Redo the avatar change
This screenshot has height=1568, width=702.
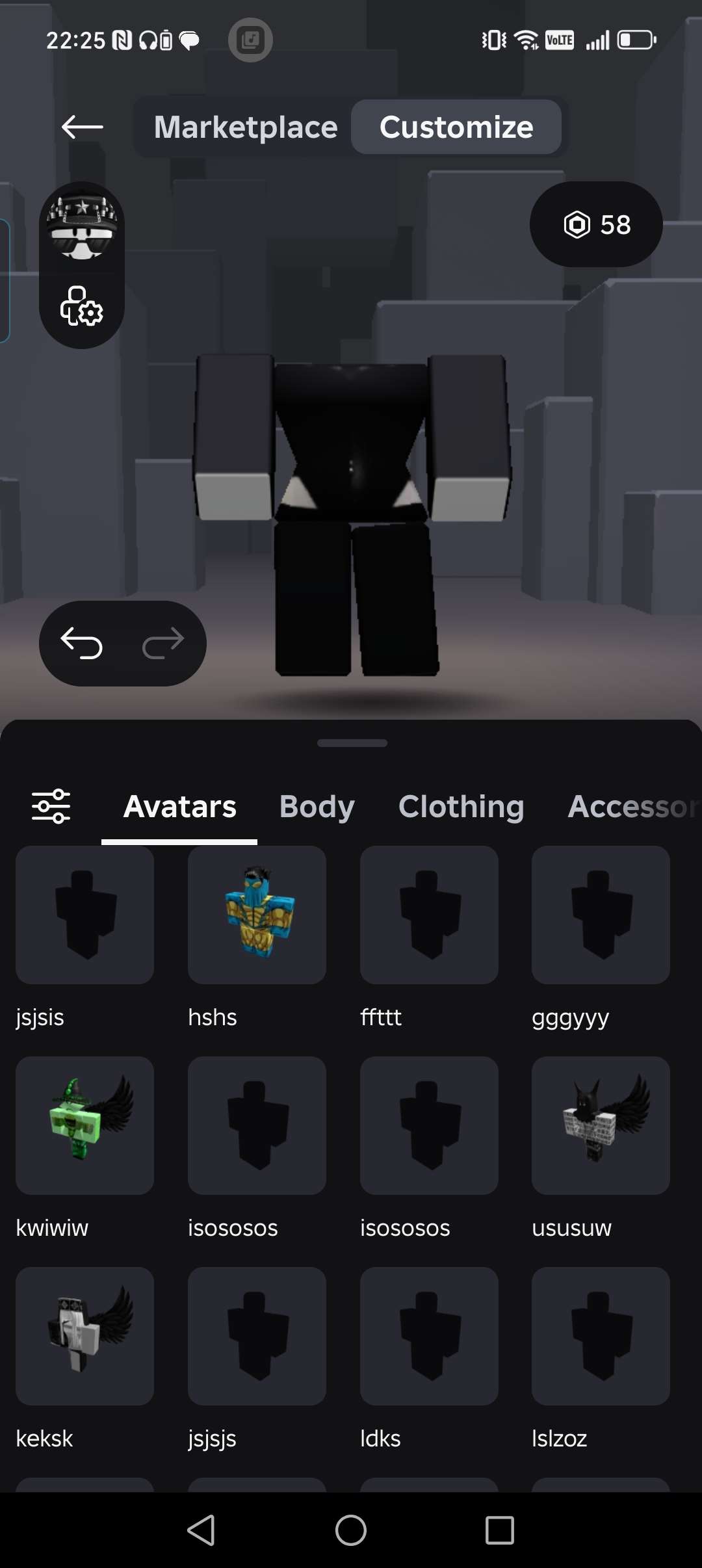[x=163, y=644]
